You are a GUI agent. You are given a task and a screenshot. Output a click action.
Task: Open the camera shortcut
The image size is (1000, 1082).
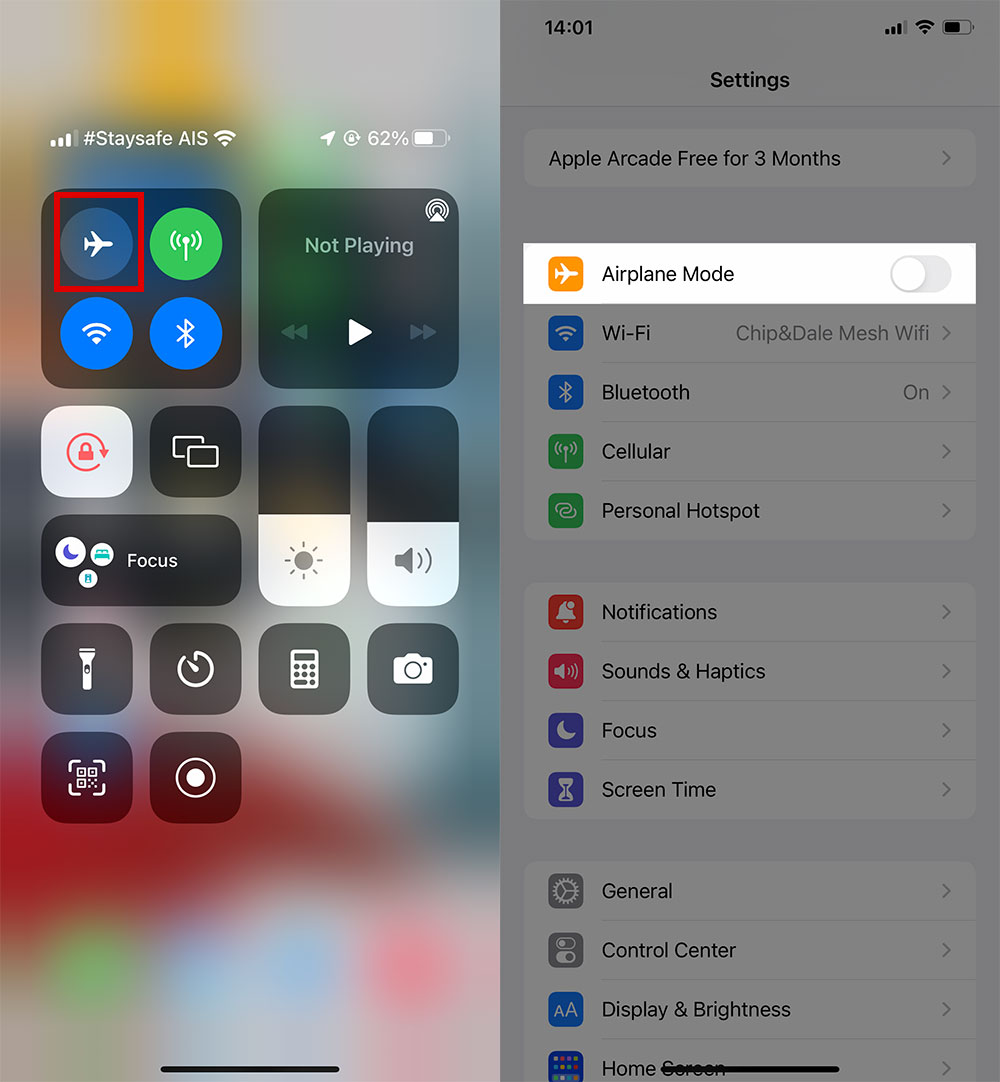click(413, 669)
